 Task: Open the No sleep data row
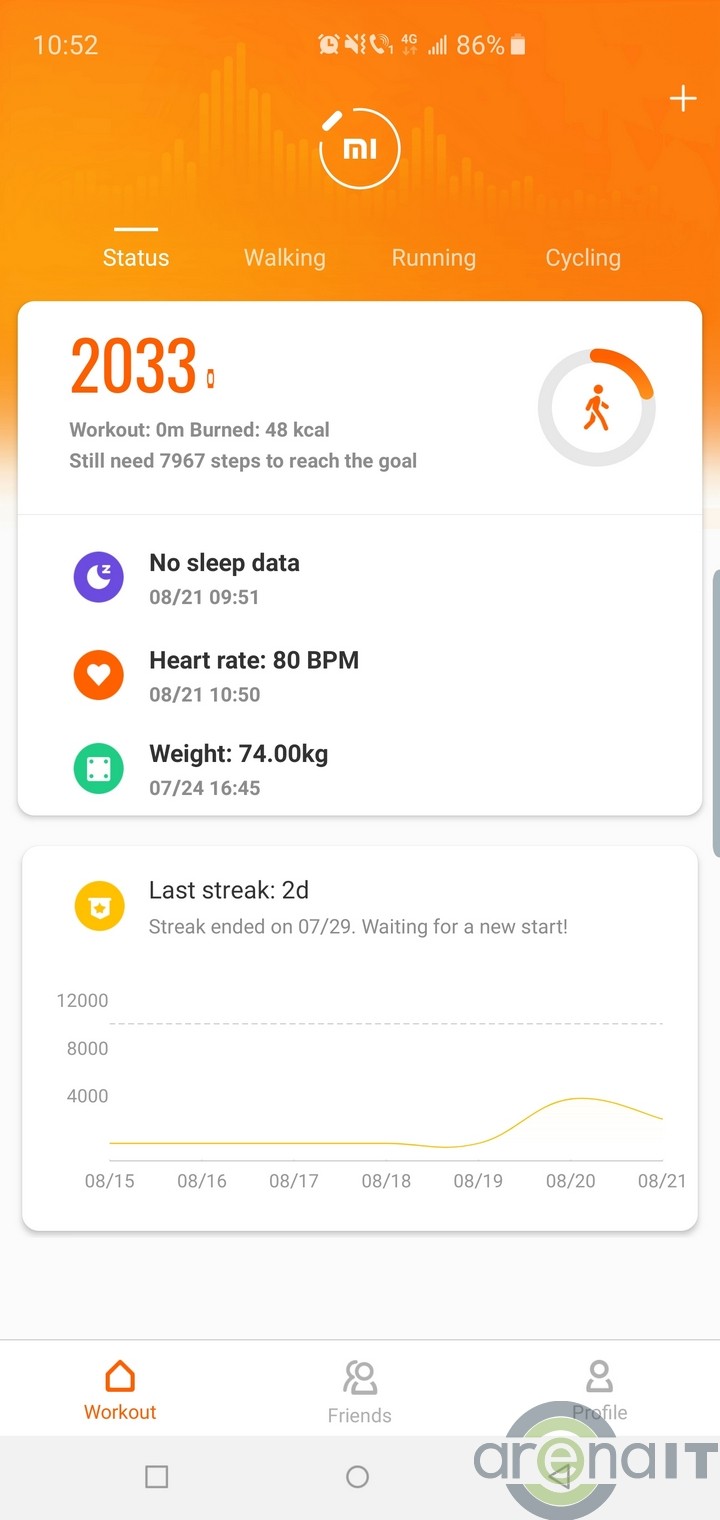pyautogui.click(x=360, y=579)
